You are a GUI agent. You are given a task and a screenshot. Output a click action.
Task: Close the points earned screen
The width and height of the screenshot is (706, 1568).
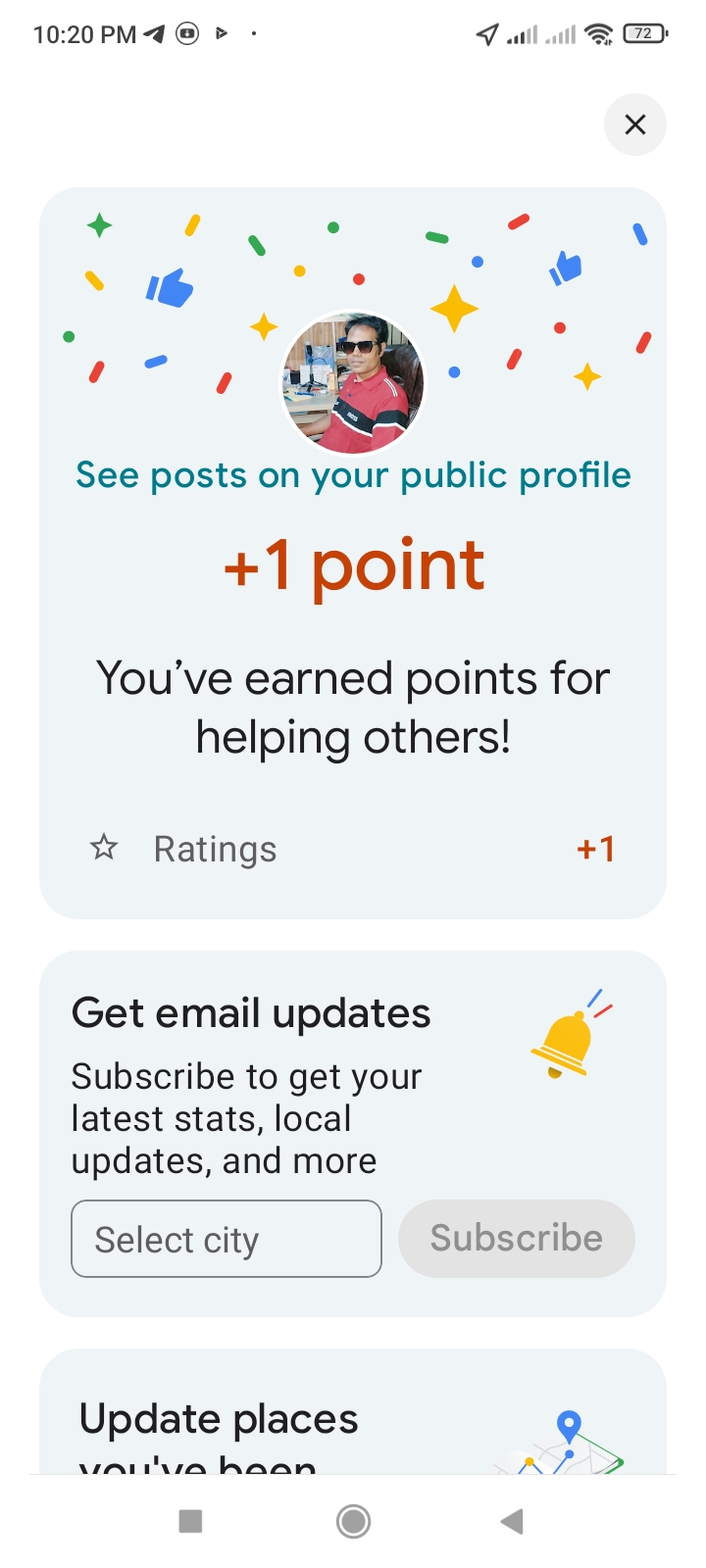click(x=634, y=124)
